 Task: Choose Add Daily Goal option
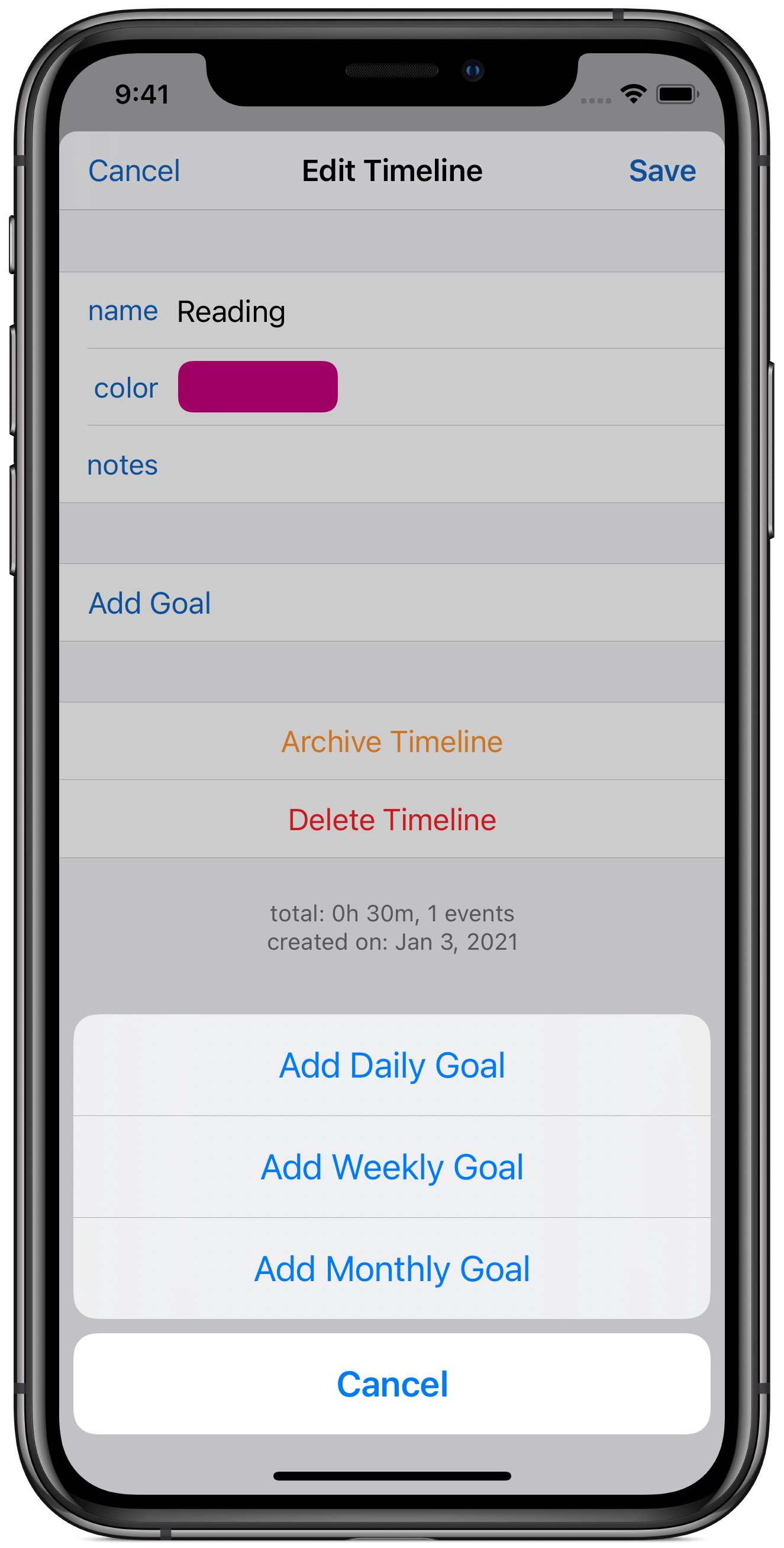pos(392,1065)
